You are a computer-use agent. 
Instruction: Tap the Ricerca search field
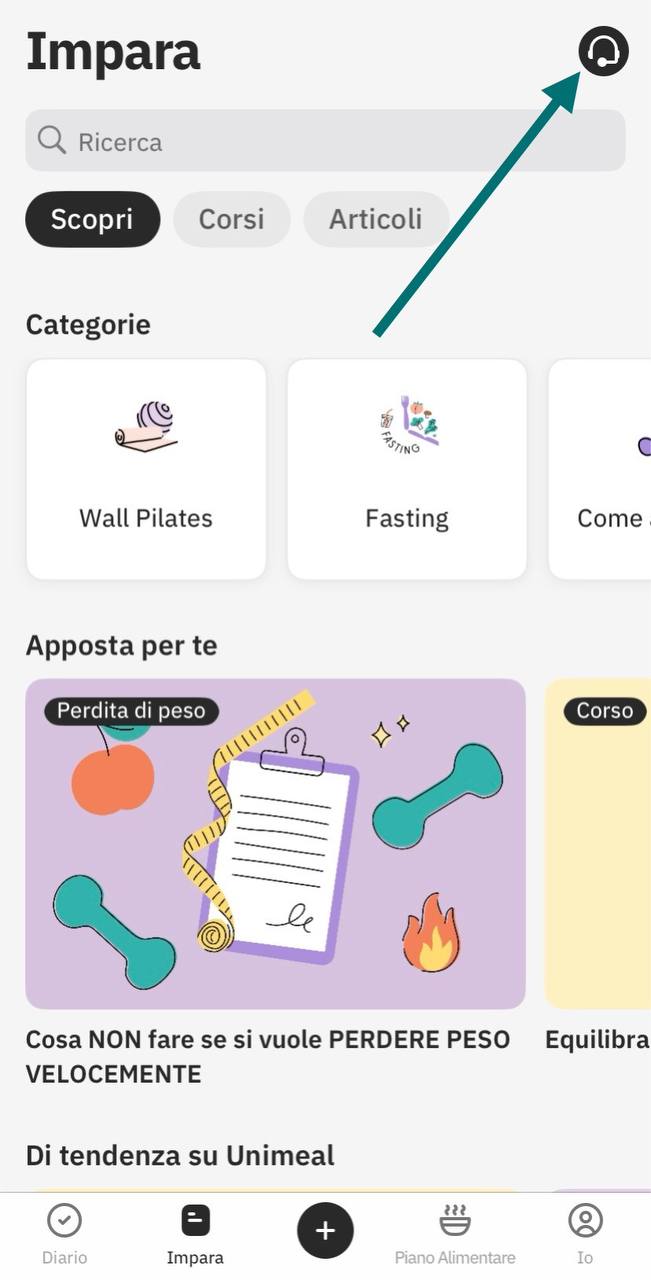(325, 141)
